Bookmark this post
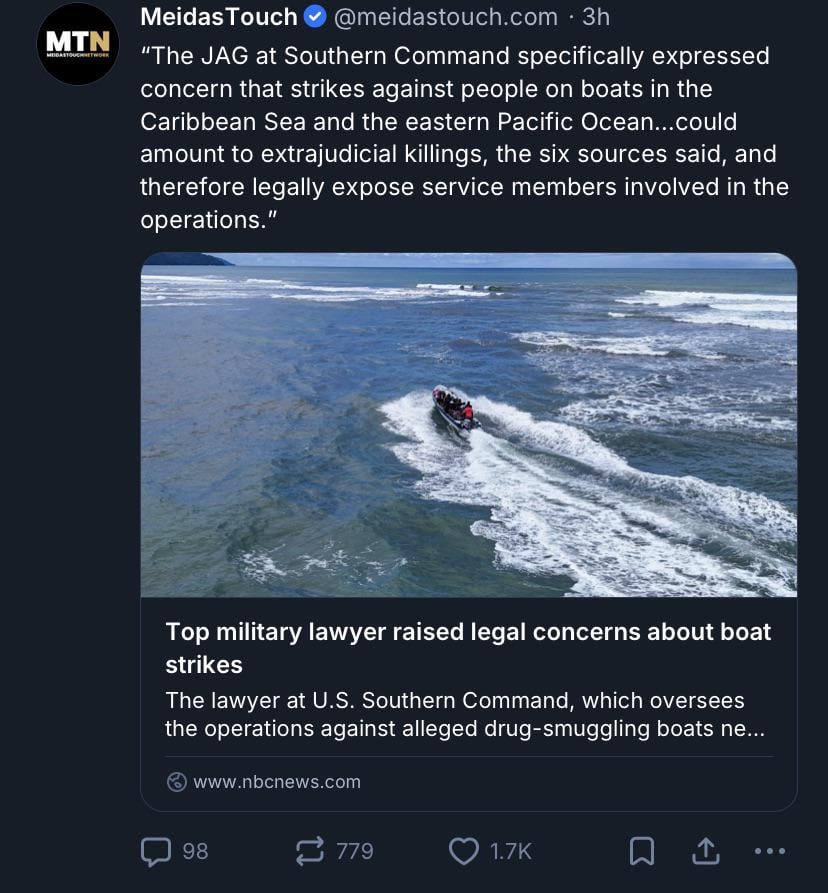 tap(641, 851)
